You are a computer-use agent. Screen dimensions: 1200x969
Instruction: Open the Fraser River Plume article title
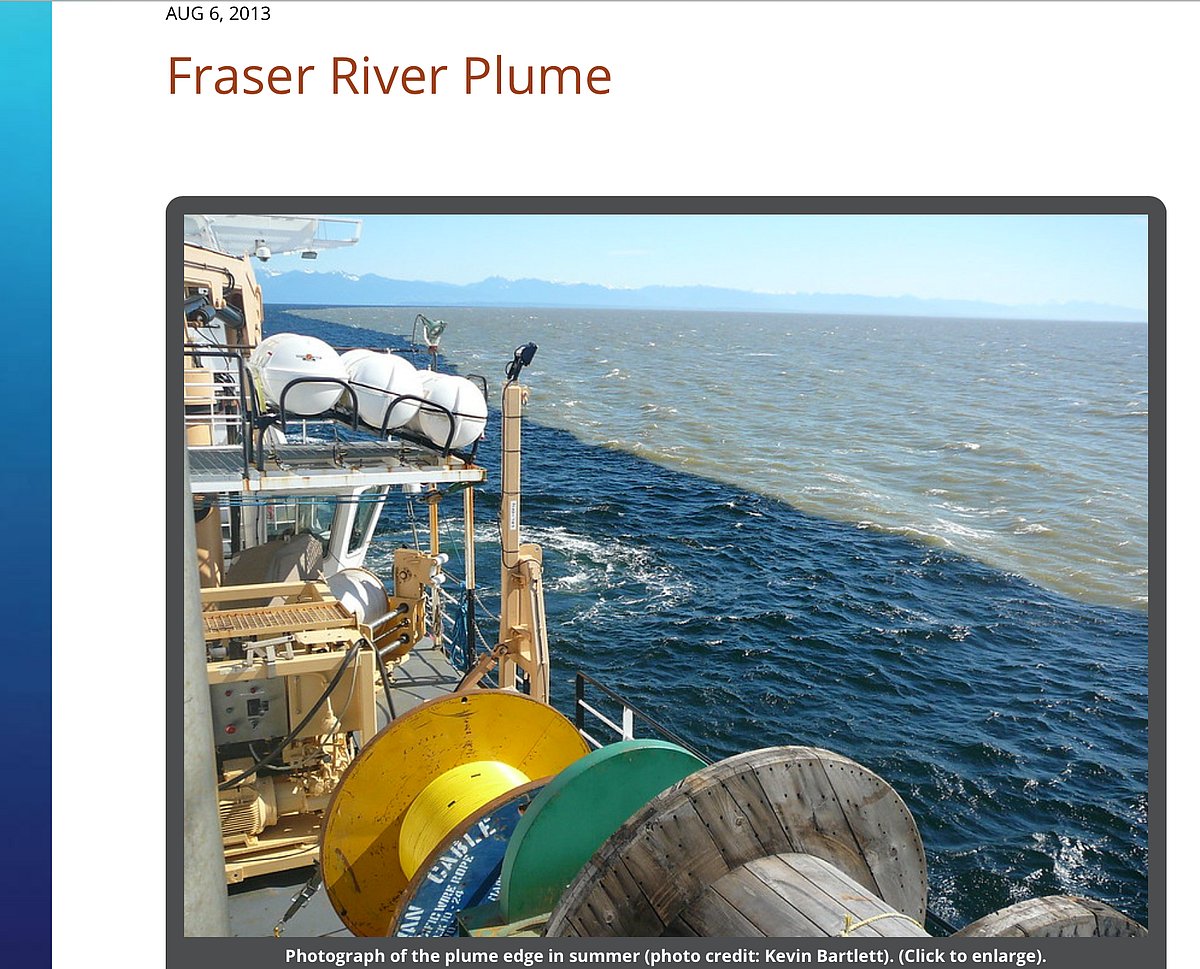coord(389,76)
